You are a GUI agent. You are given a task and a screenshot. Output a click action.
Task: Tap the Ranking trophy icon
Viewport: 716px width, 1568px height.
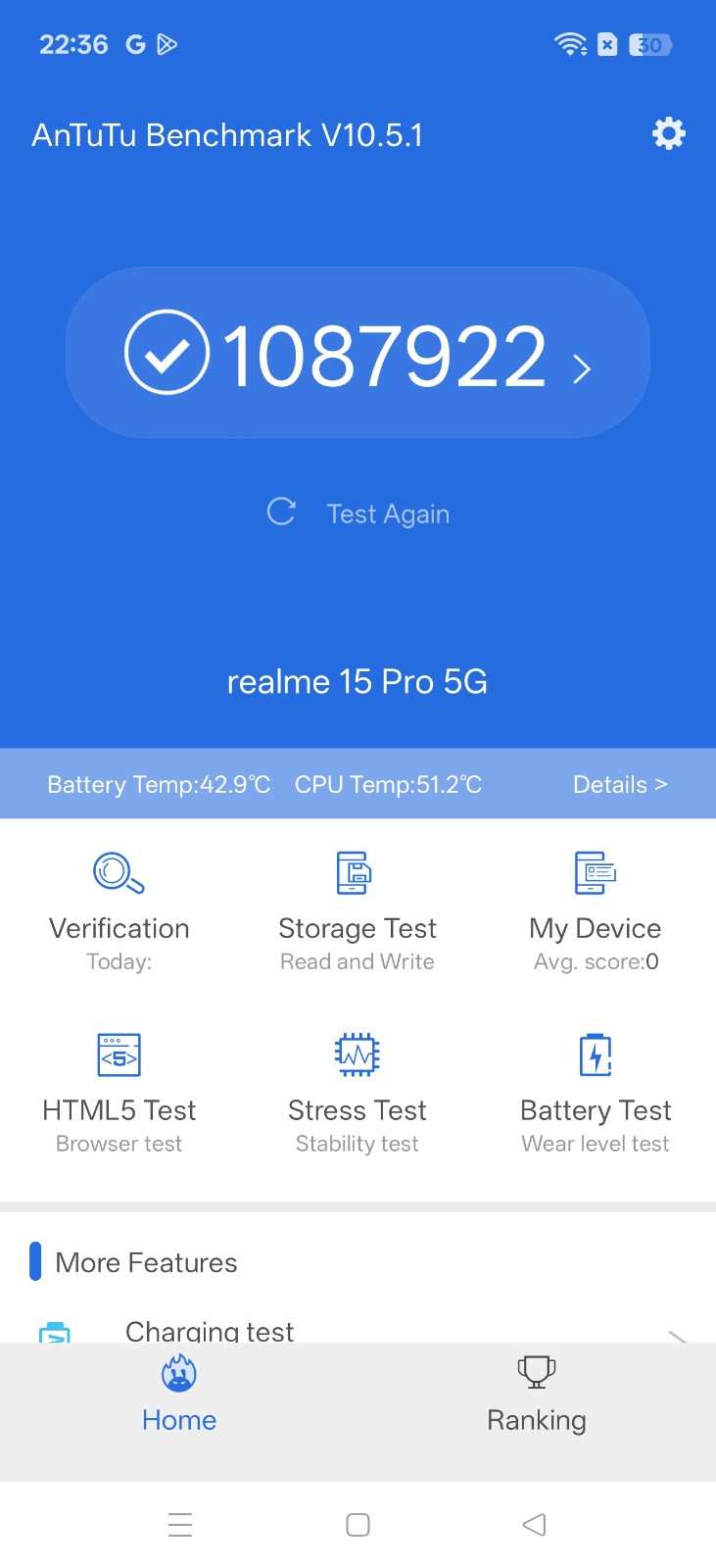click(536, 1371)
